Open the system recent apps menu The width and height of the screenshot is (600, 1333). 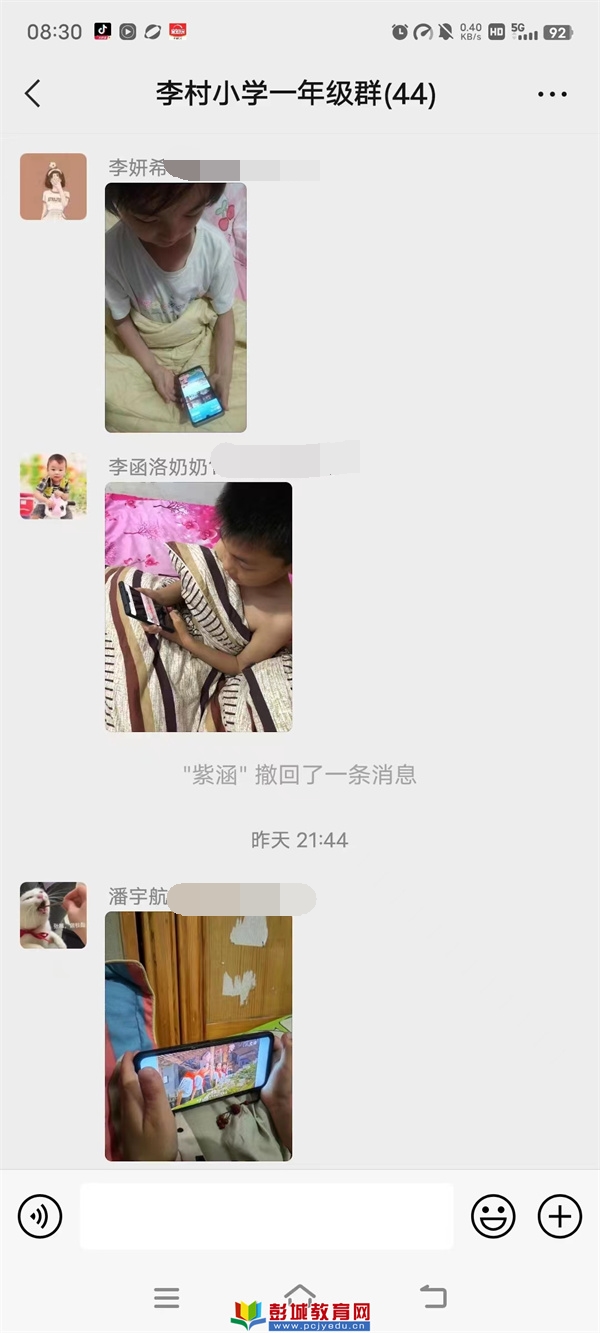(167, 1298)
